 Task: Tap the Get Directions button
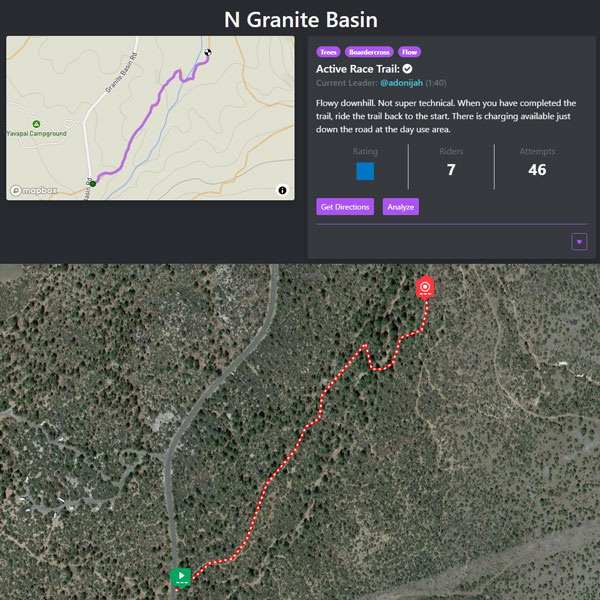click(x=345, y=207)
